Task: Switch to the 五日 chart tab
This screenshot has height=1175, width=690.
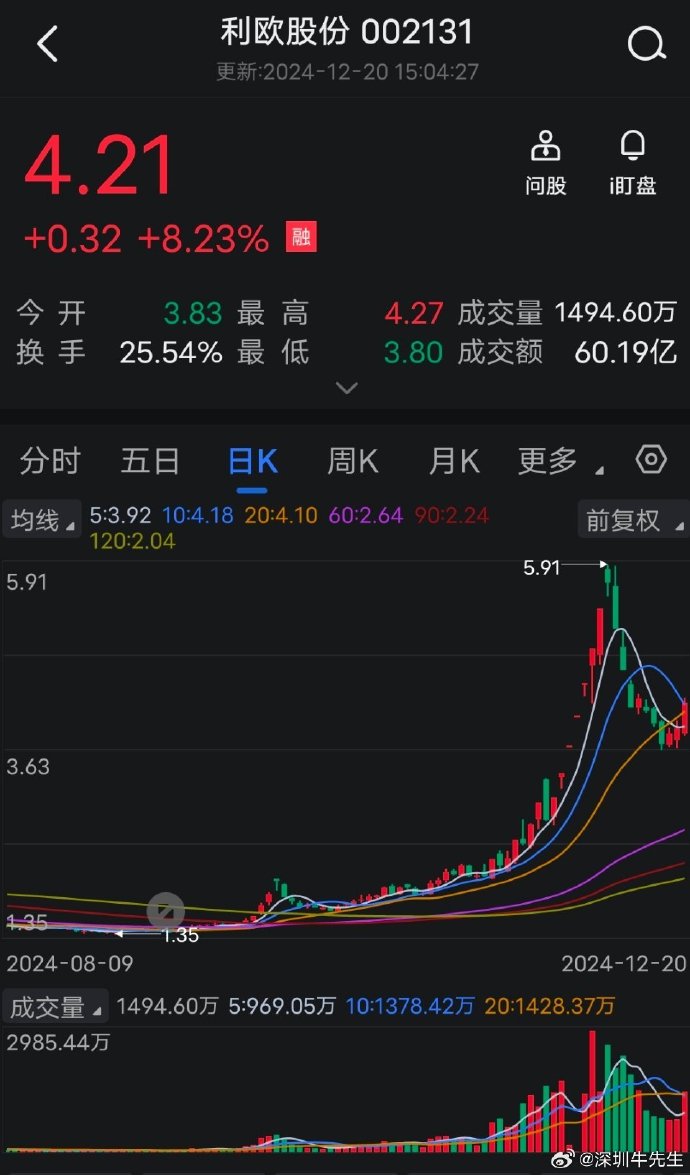Action: pyautogui.click(x=150, y=461)
